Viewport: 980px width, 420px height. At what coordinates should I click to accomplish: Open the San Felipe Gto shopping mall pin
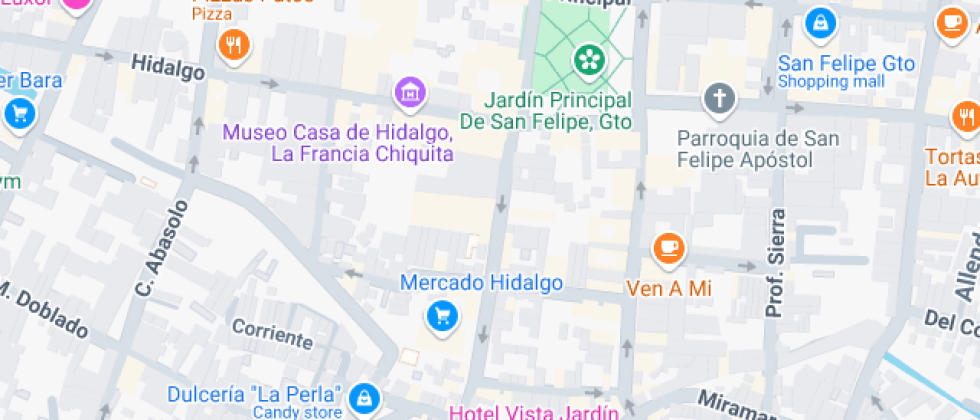(x=819, y=21)
